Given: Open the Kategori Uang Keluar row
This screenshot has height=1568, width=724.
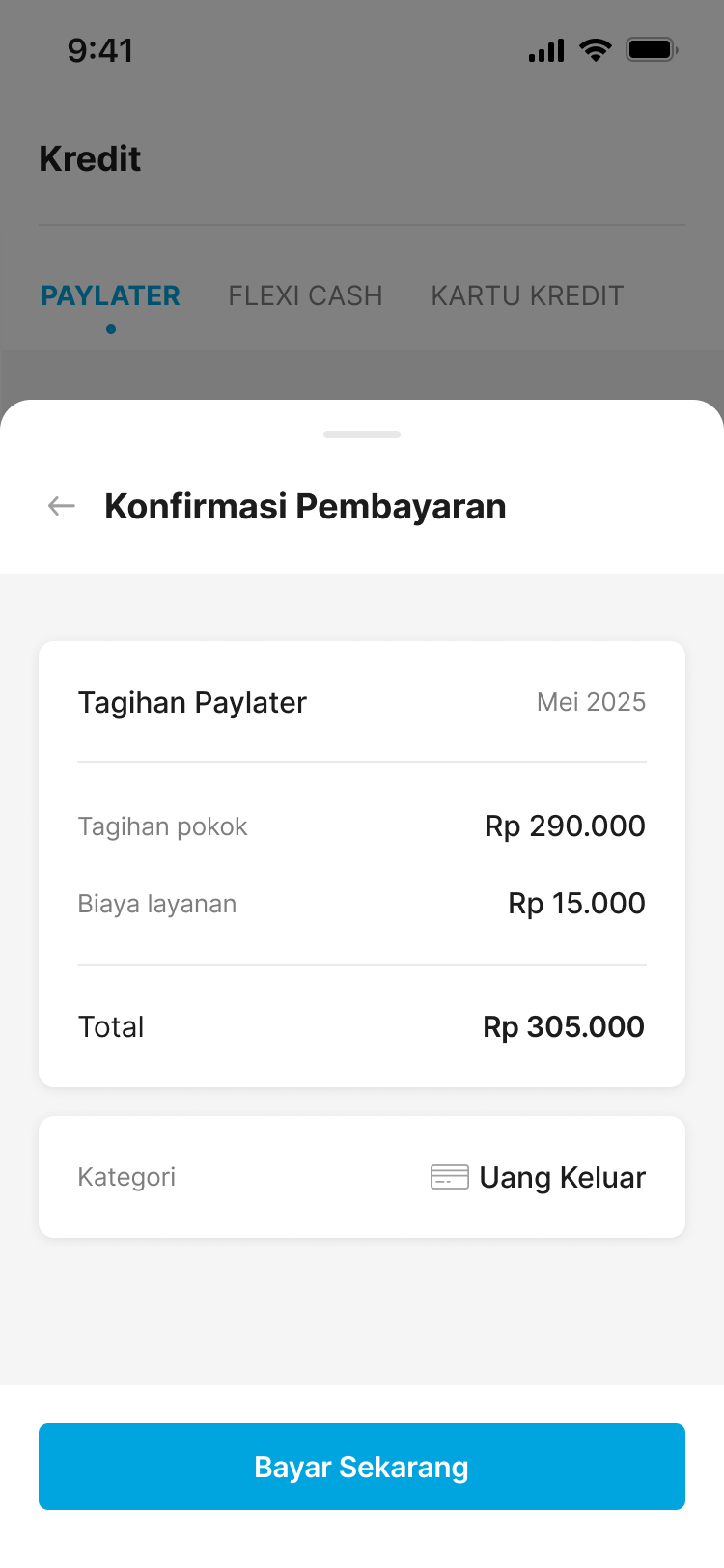Looking at the screenshot, I should [x=362, y=1177].
